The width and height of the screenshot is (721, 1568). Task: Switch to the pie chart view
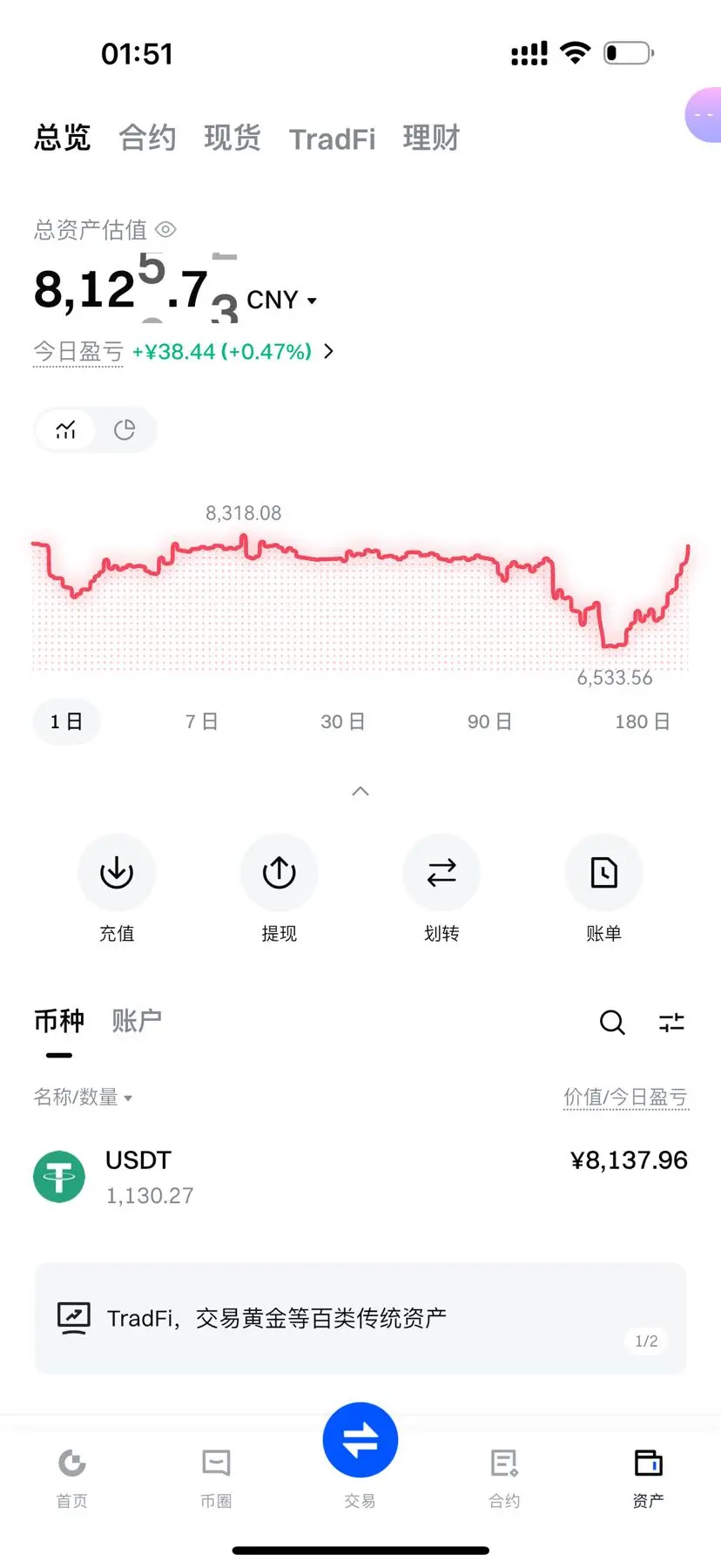(x=125, y=429)
